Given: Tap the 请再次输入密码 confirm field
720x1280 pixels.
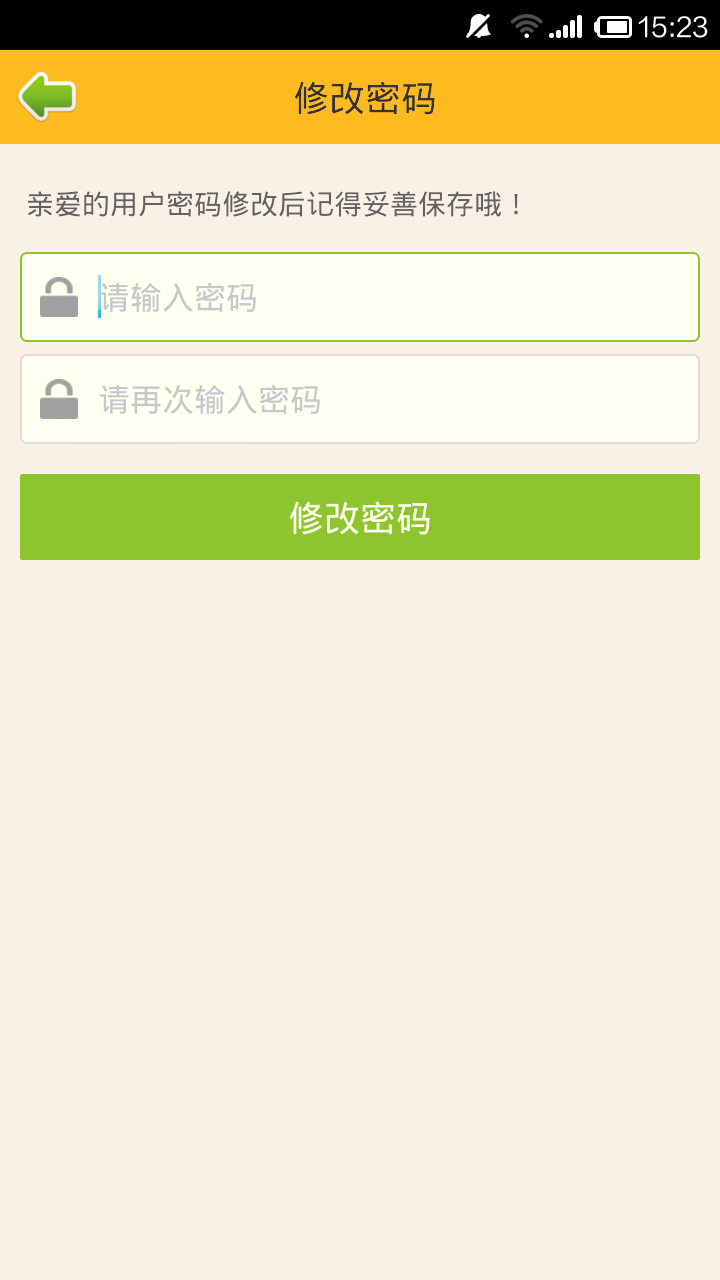Looking at the screenshot, I should pos(360,399).
